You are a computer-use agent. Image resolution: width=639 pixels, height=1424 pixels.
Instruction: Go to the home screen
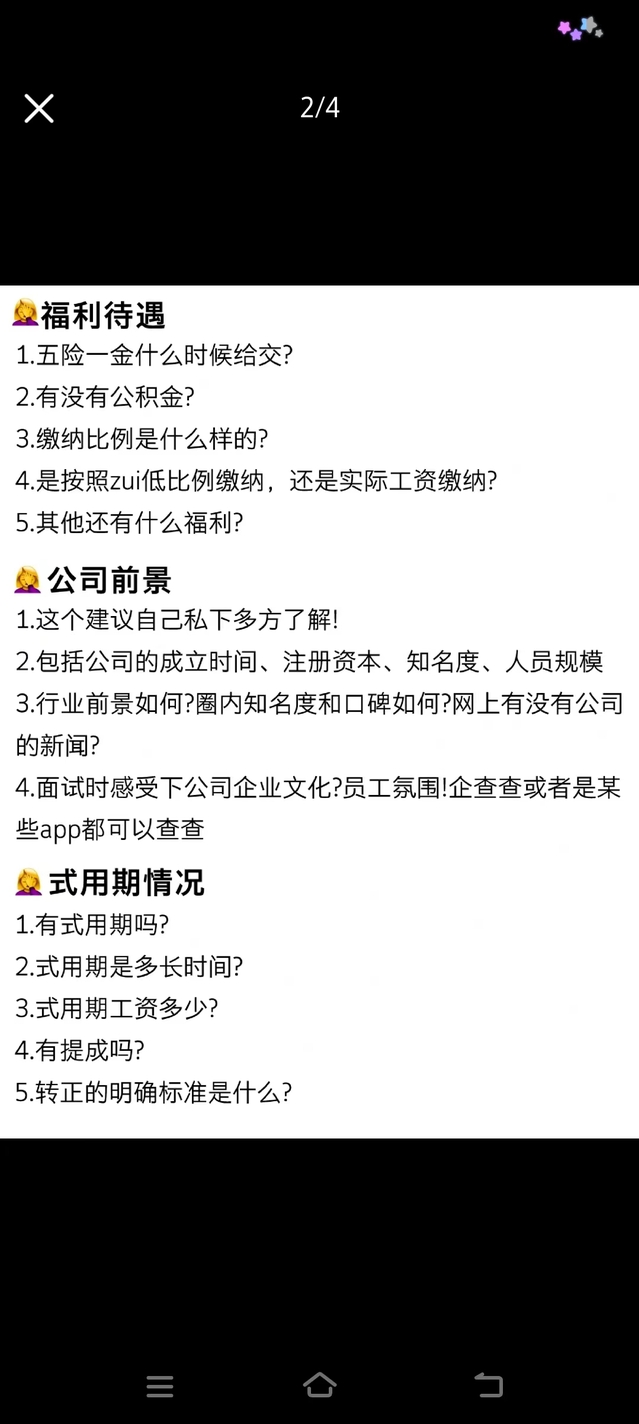click(x=319, y=1385)
